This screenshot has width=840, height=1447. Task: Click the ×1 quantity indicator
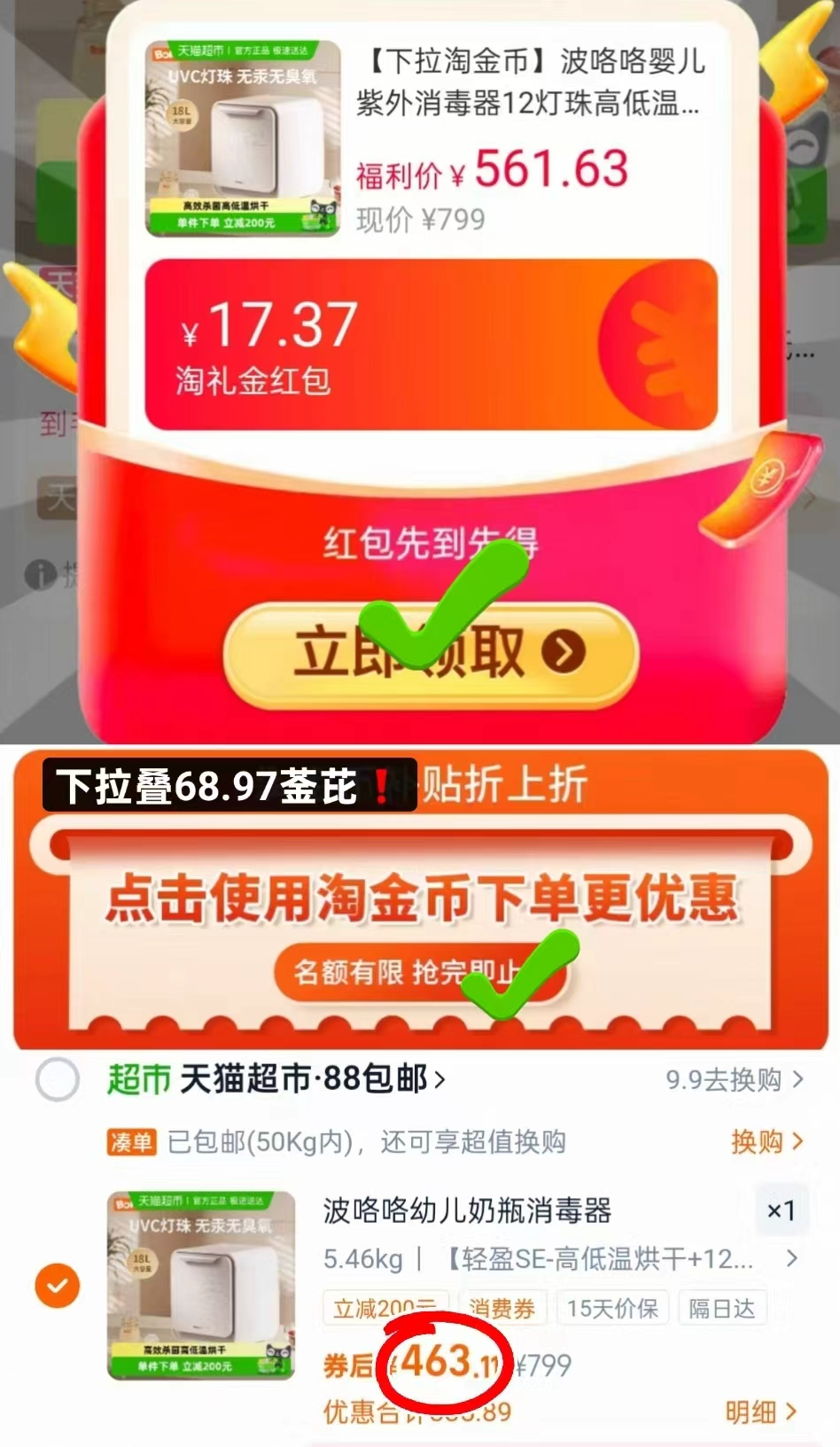pos(779,1208)
